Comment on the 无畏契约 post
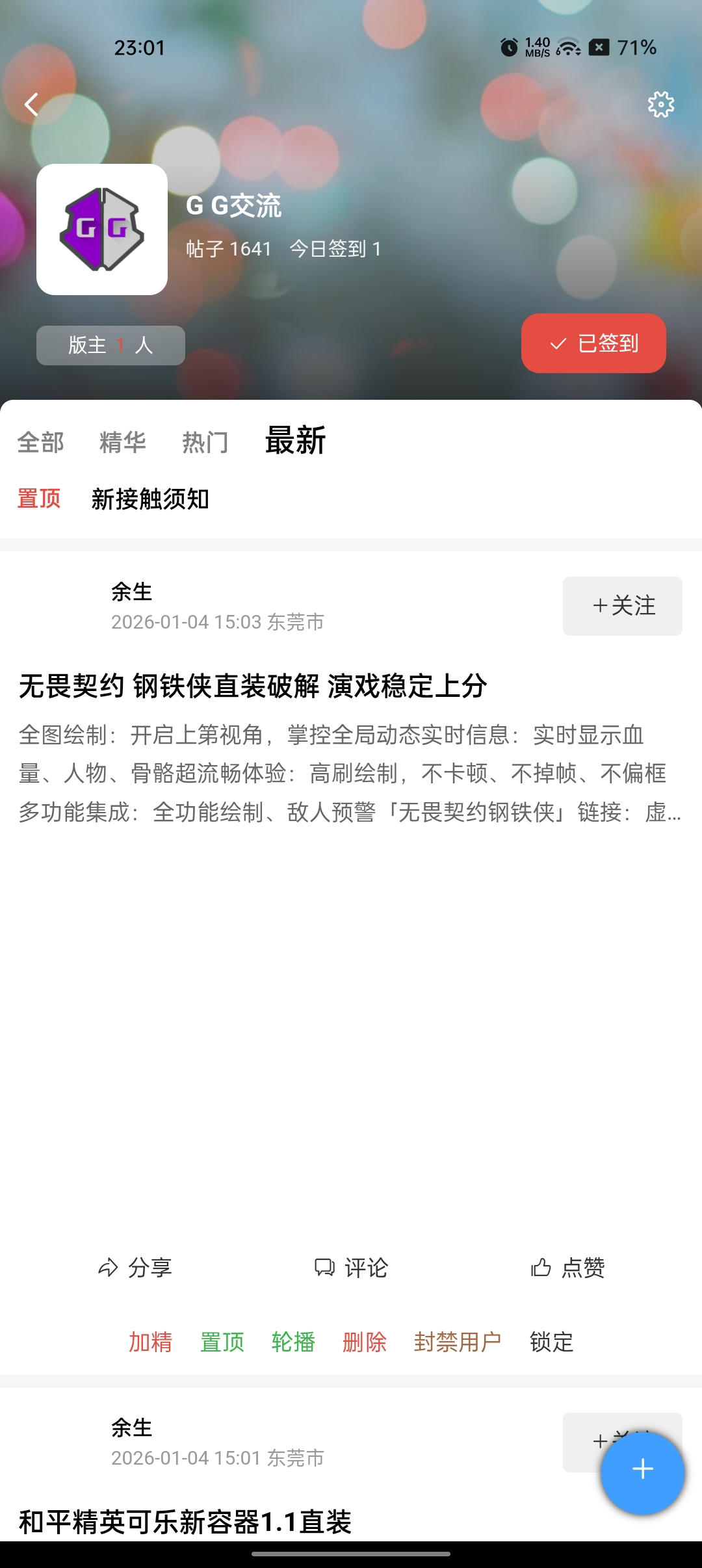The width and height of the screenshot is (702, 1568). [x=351, y=1268]
